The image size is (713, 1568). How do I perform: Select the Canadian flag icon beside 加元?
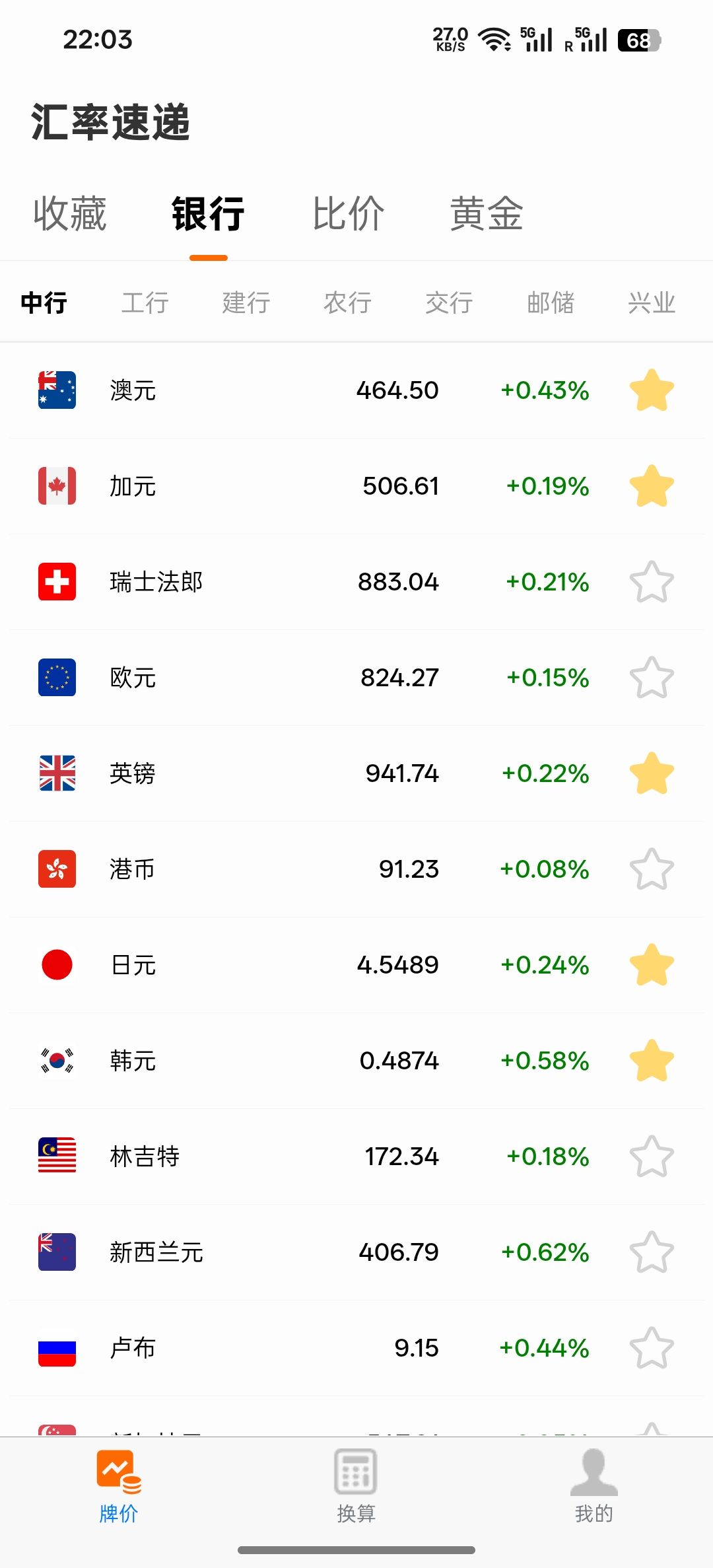pos(57,485)
